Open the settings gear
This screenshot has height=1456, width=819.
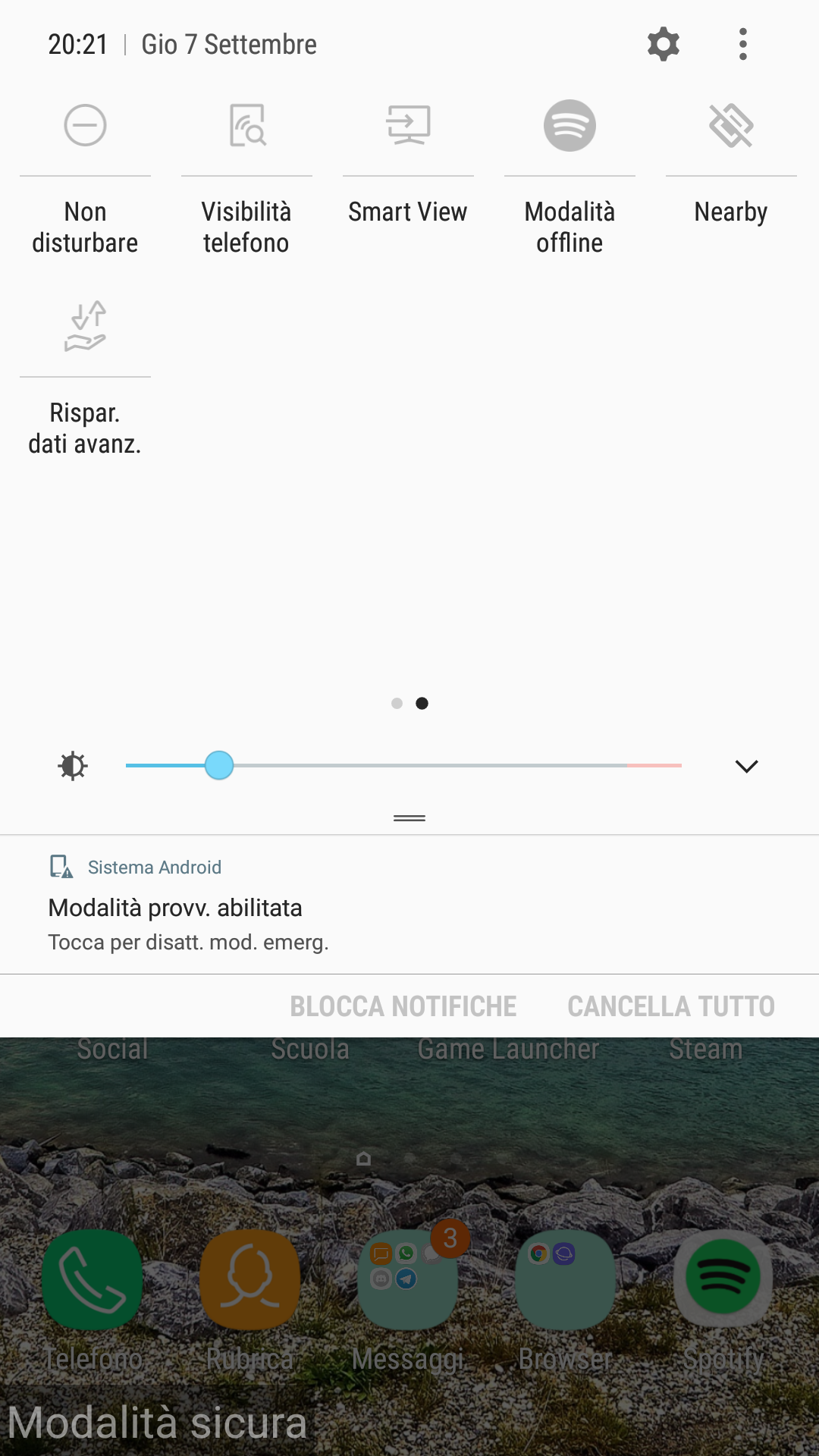(x=663, y=44)
